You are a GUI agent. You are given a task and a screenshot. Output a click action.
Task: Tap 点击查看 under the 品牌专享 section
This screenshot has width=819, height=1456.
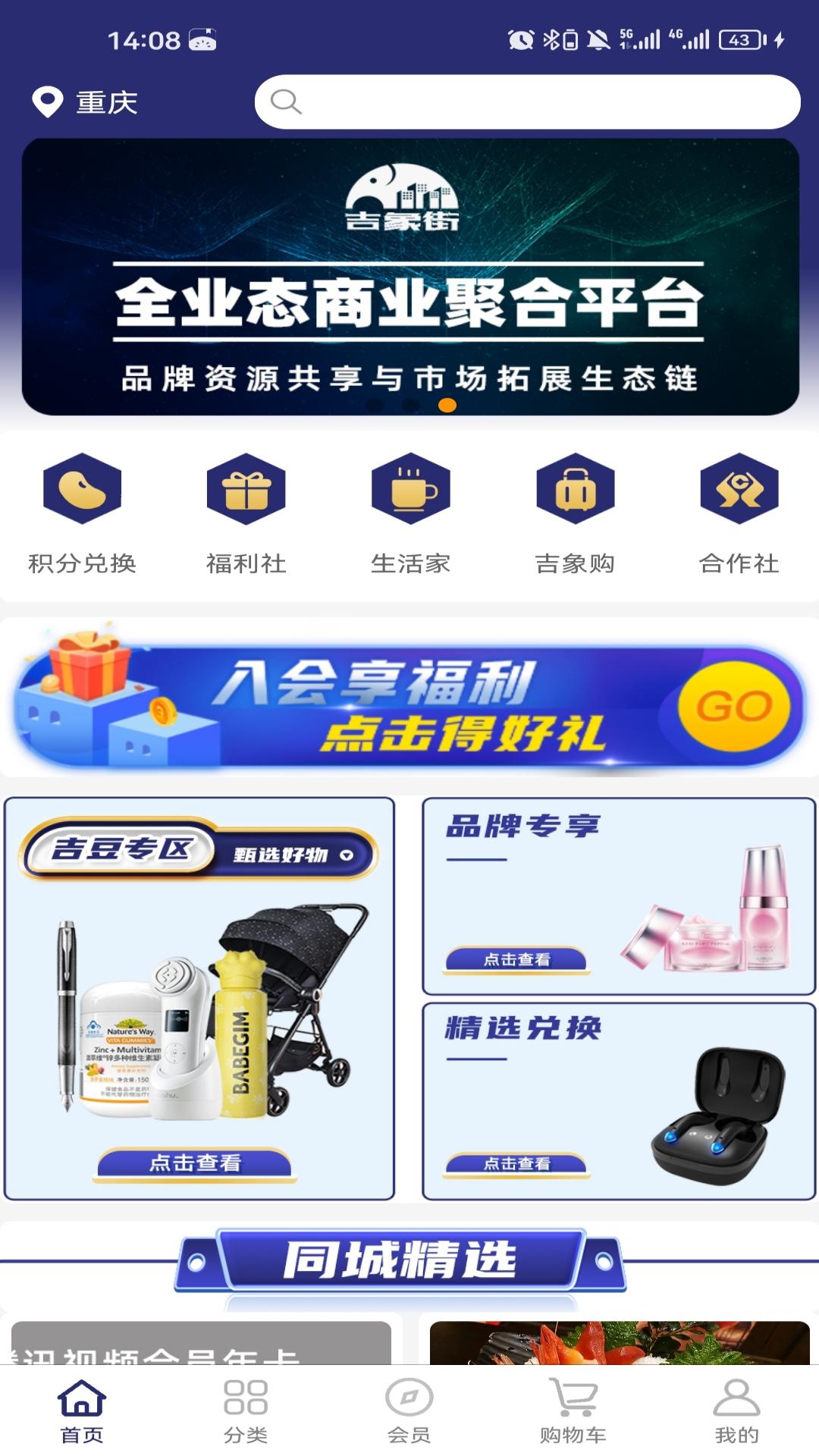(x=519, y=959)
